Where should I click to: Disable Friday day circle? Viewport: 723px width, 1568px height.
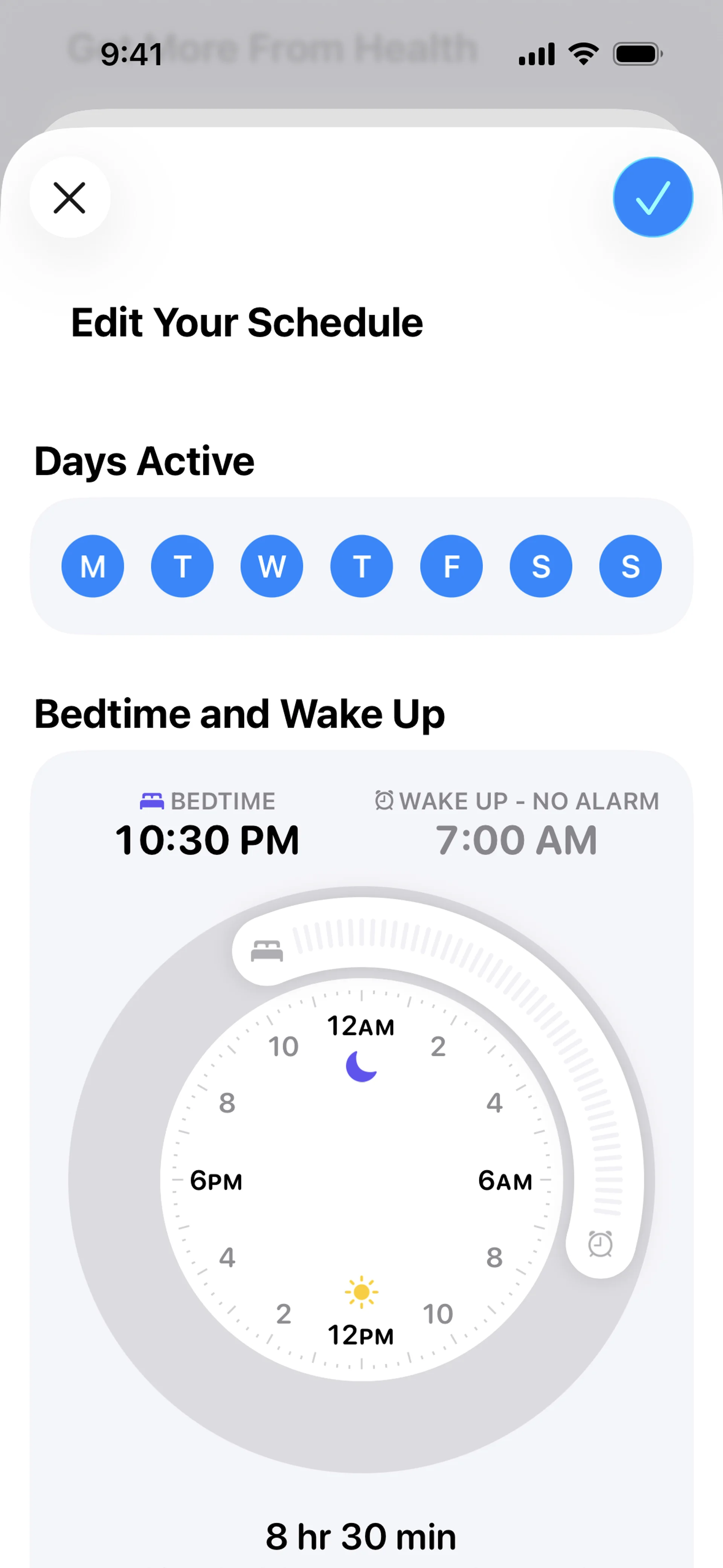(451, 566)
